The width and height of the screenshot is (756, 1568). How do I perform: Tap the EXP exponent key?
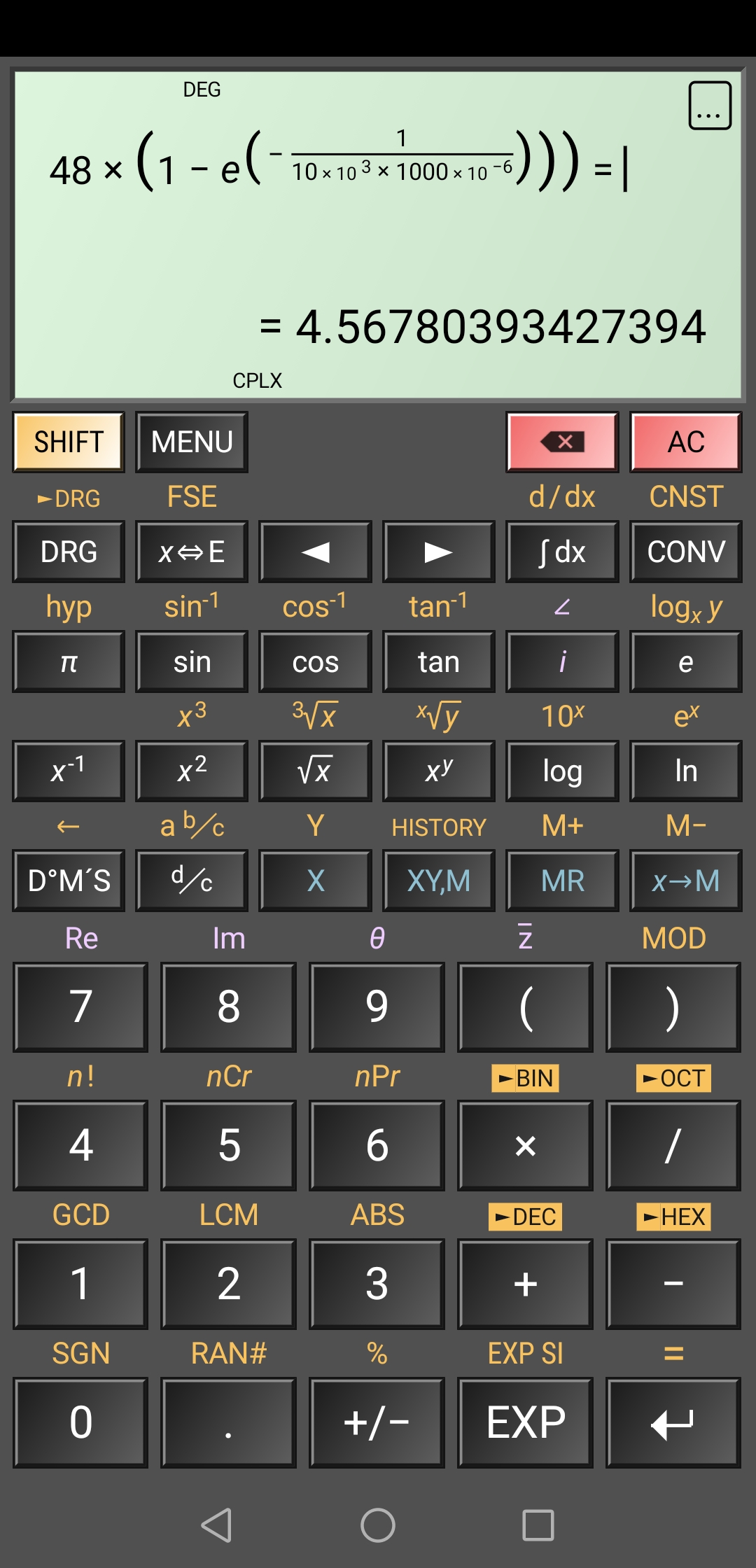pyautogui.click(x=525, y=1422)
